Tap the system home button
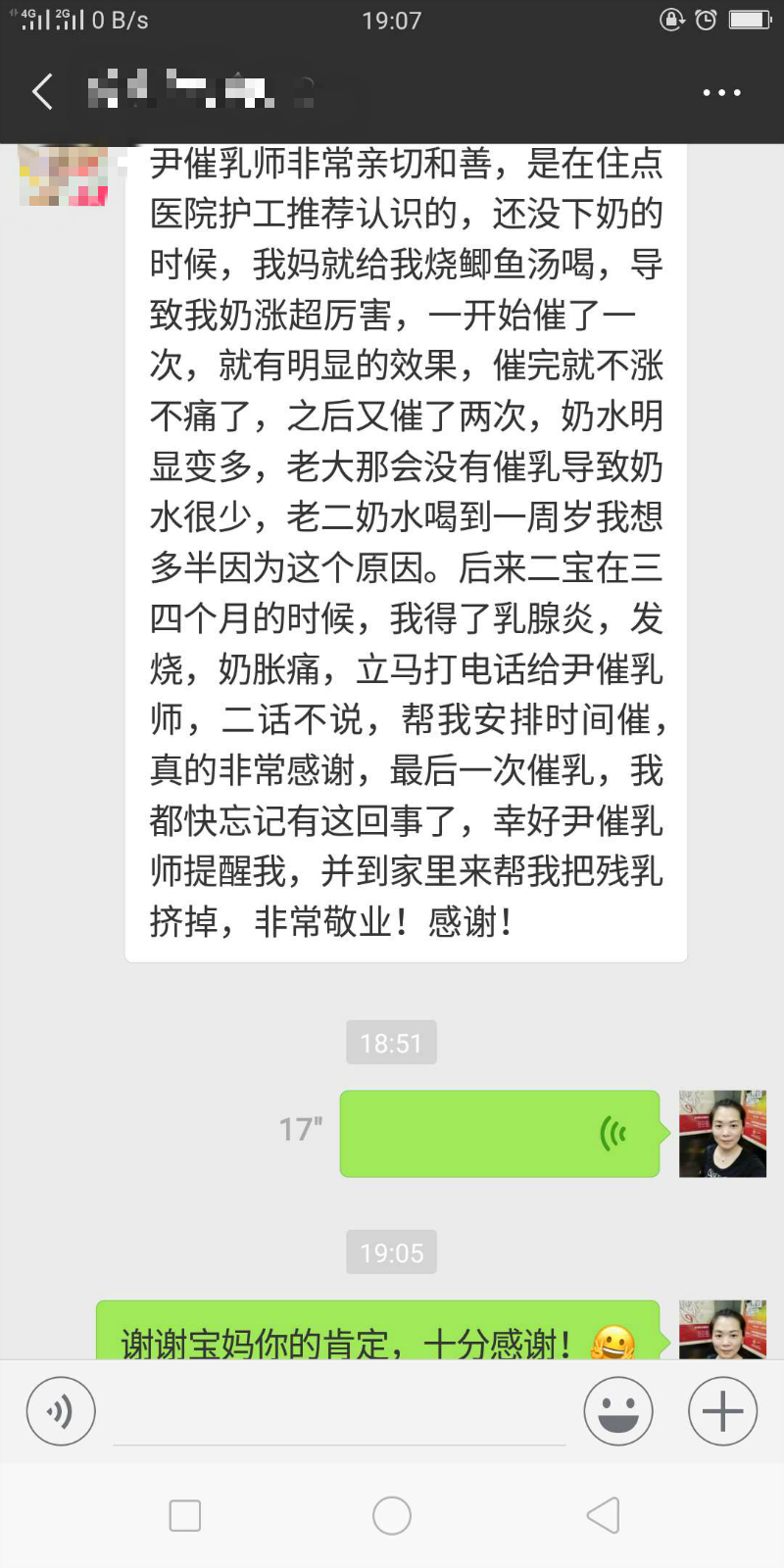This screenshot has height=1568, width=784. tap(392, 1516)
